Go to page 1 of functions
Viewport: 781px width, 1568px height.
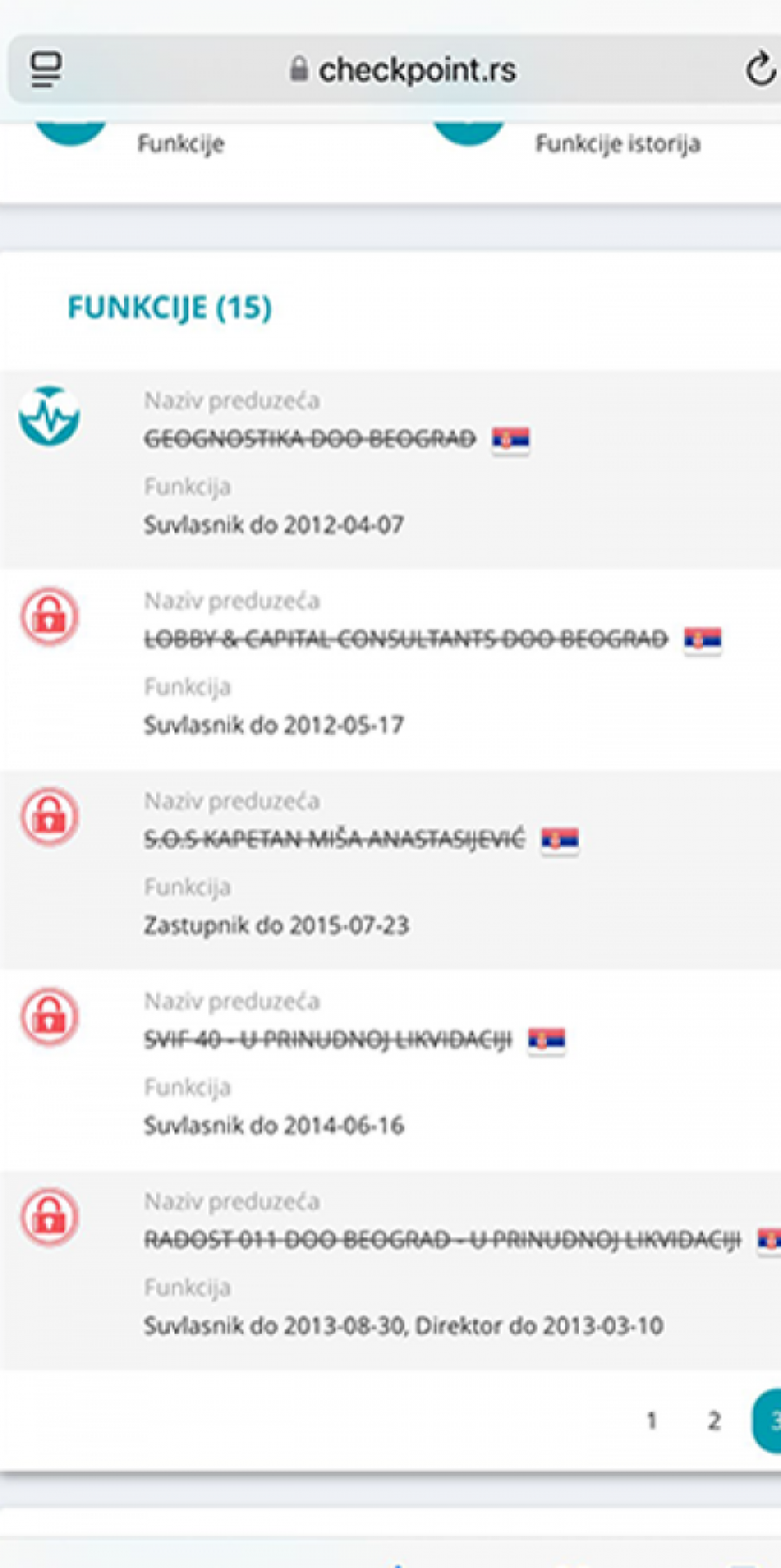652,1420
